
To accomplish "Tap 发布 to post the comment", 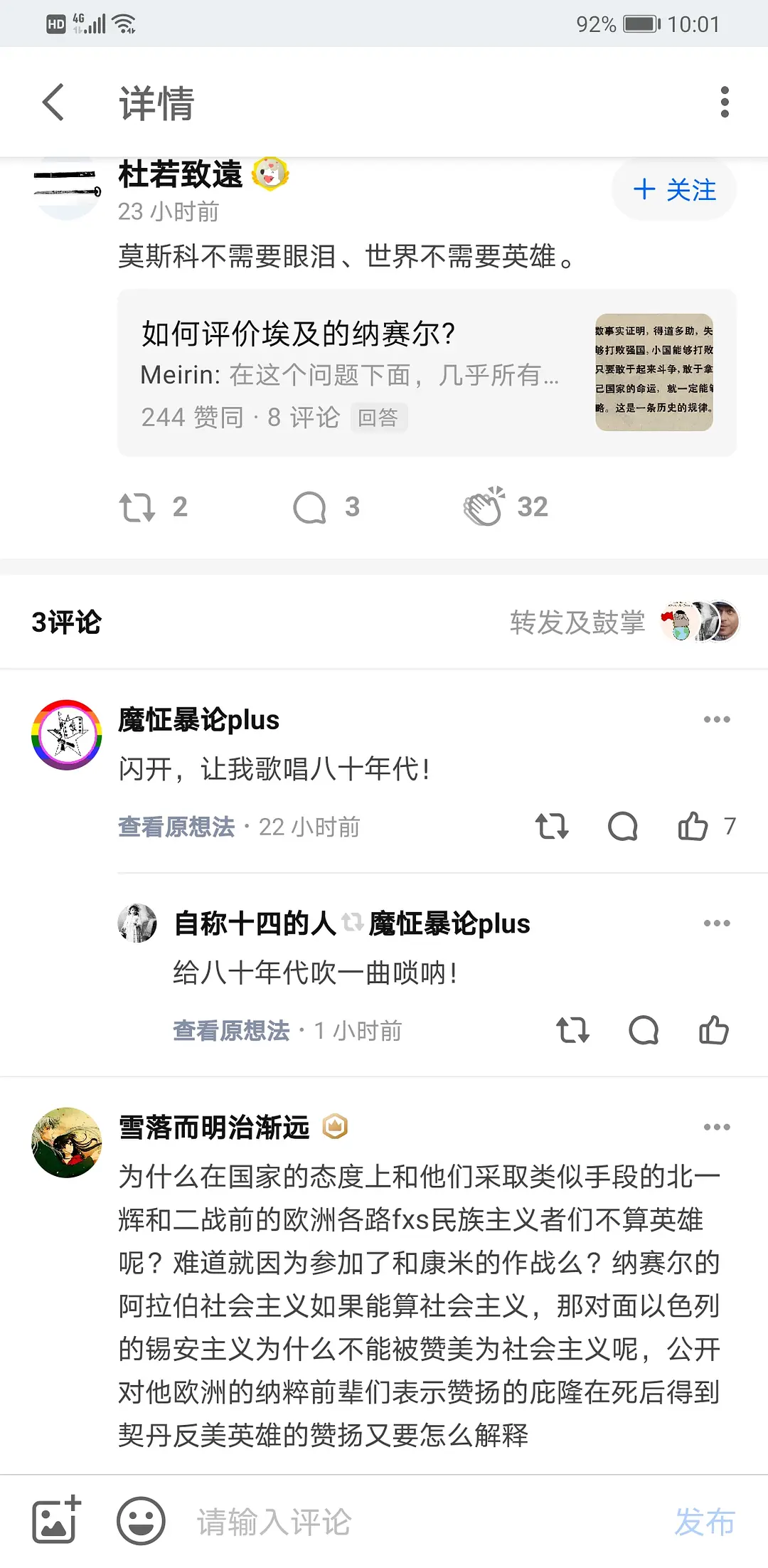I will pyautogui.click(x=704, y=1522).
